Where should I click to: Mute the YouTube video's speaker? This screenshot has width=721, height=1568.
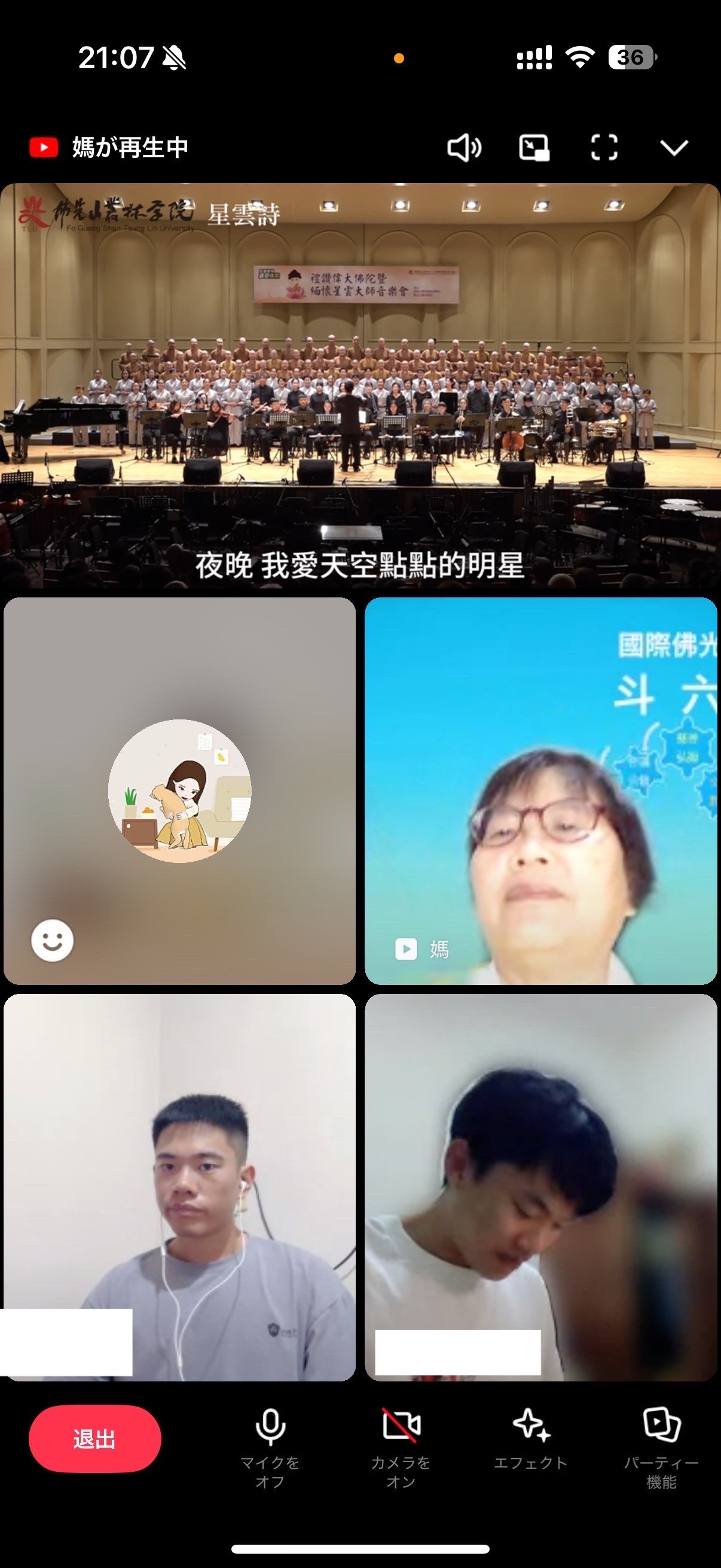465,147
